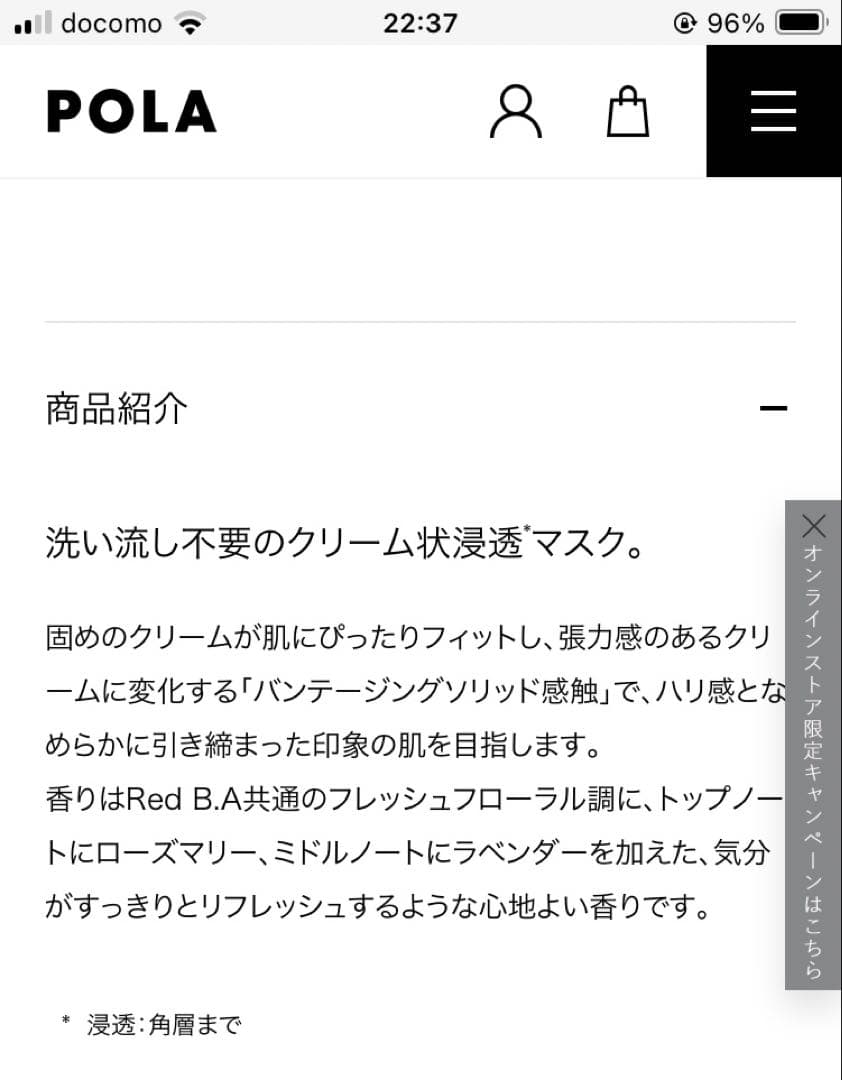
Task: Click the POLA logo
Action: 131,111
